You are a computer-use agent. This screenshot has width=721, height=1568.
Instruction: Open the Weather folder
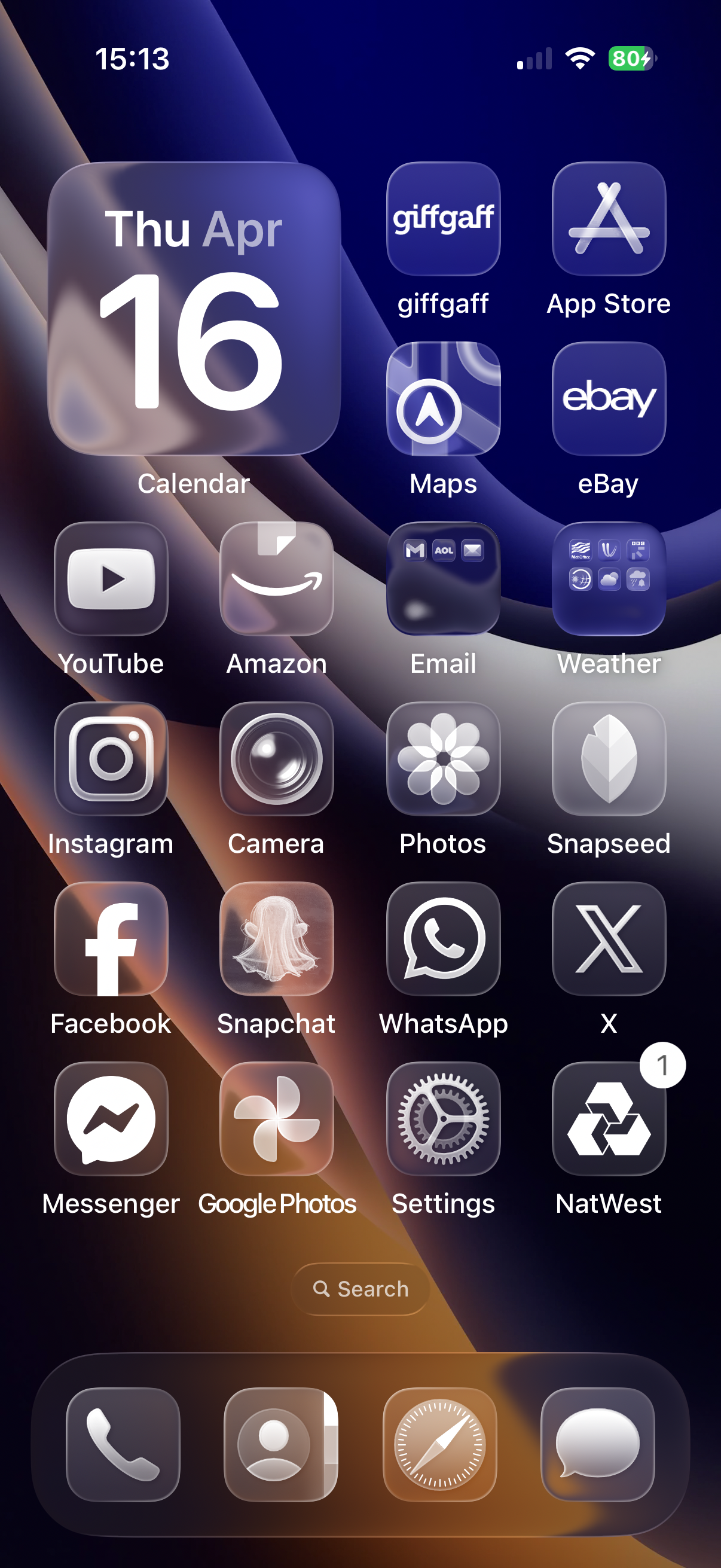pos(609,579)
